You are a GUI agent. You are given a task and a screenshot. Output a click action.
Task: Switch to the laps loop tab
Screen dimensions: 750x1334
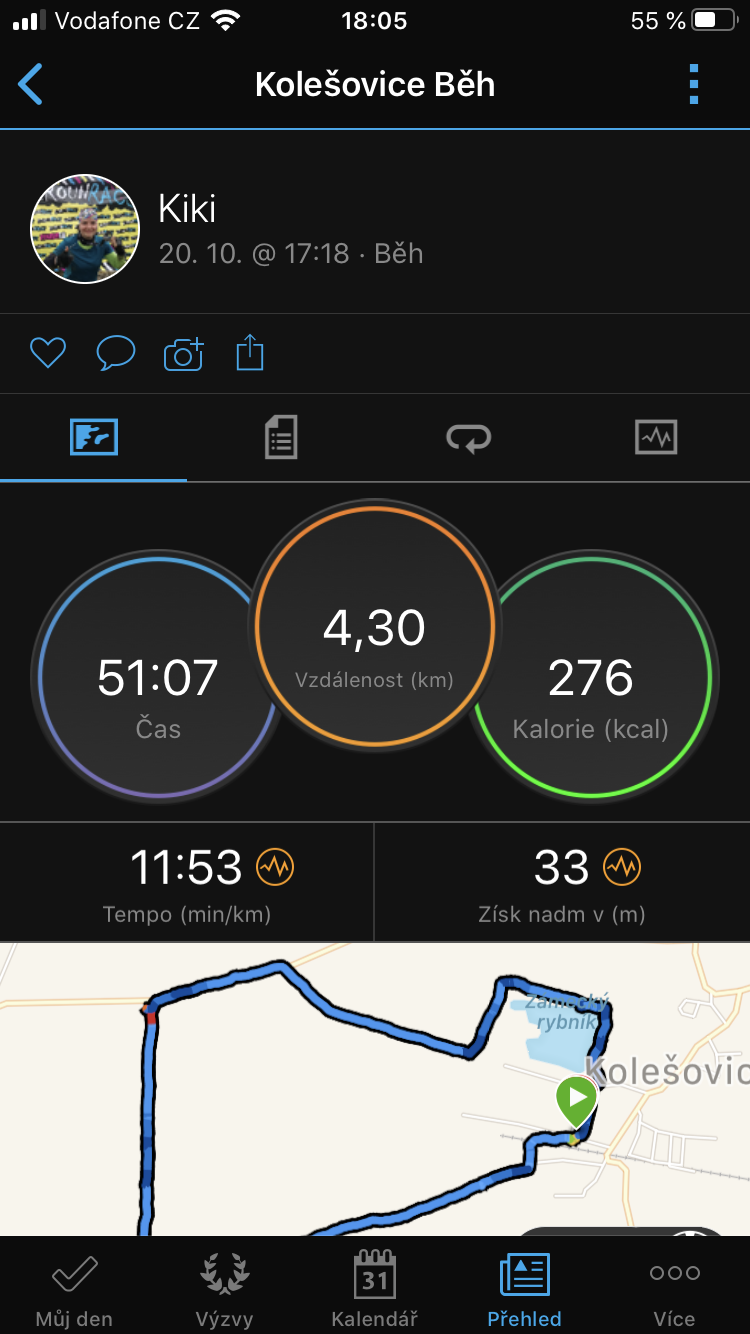point(468,438)
